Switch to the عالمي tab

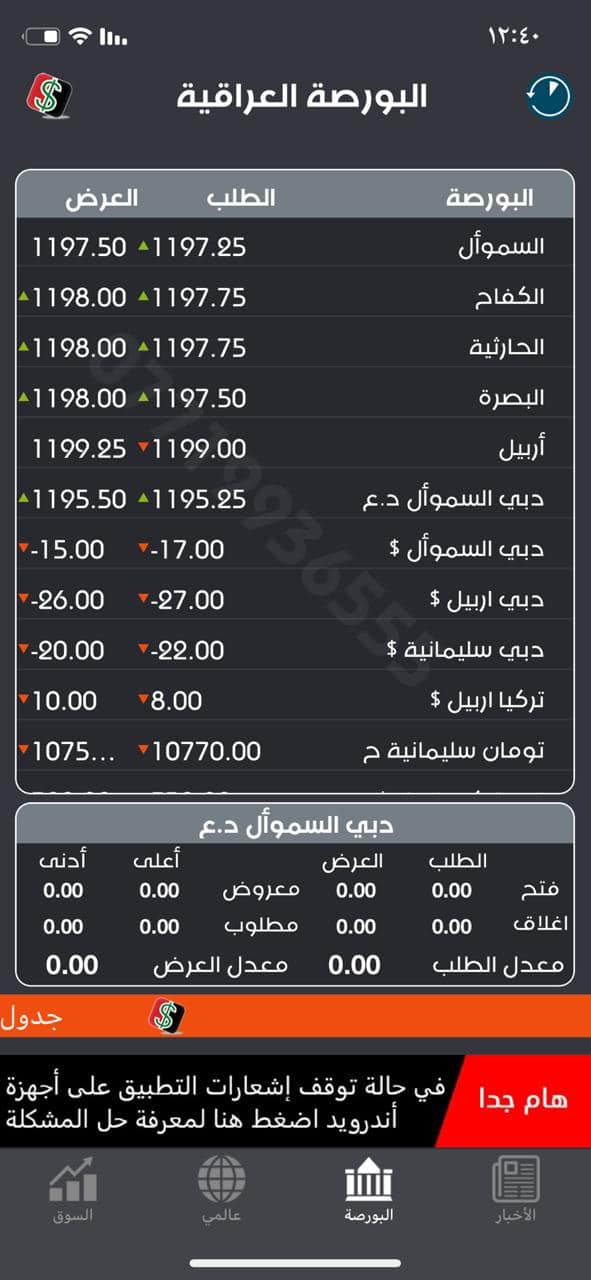(221, 1188)
